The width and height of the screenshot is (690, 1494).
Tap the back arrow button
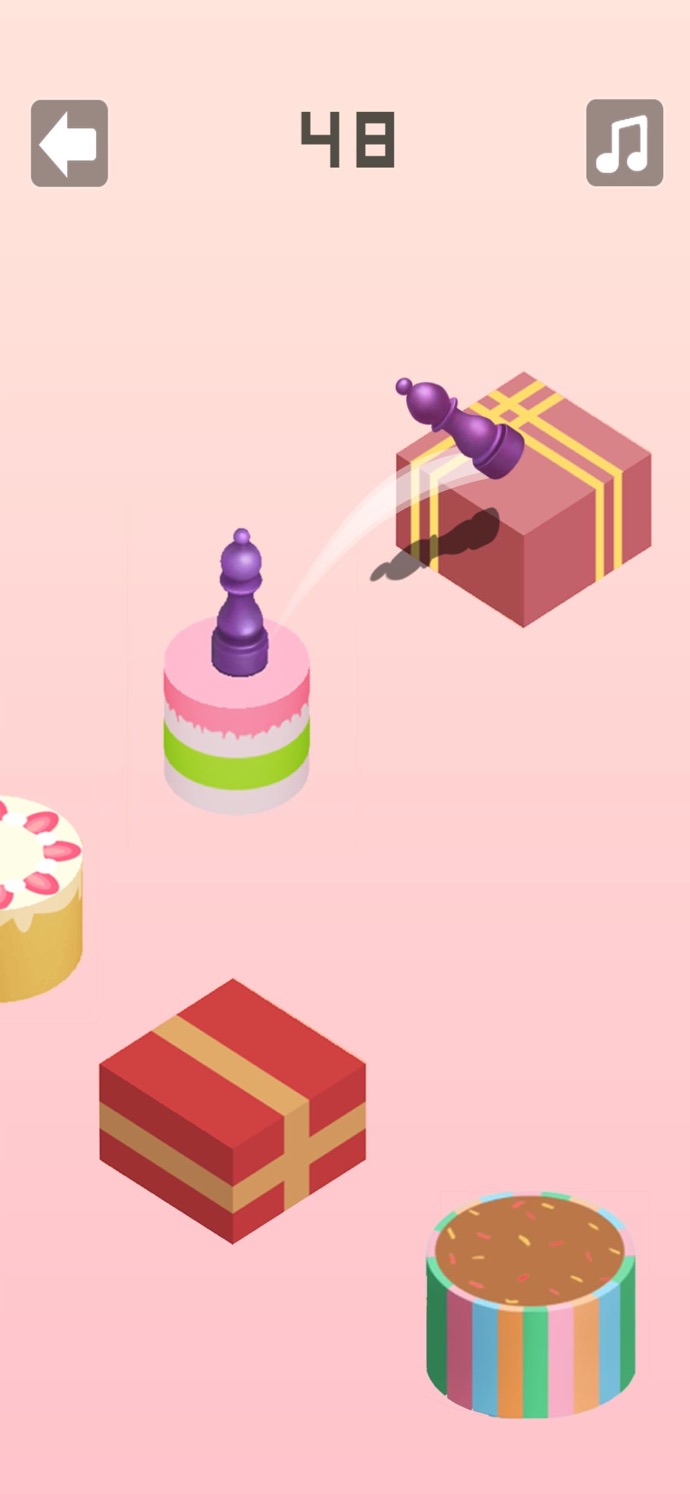(x=69, y=143)
